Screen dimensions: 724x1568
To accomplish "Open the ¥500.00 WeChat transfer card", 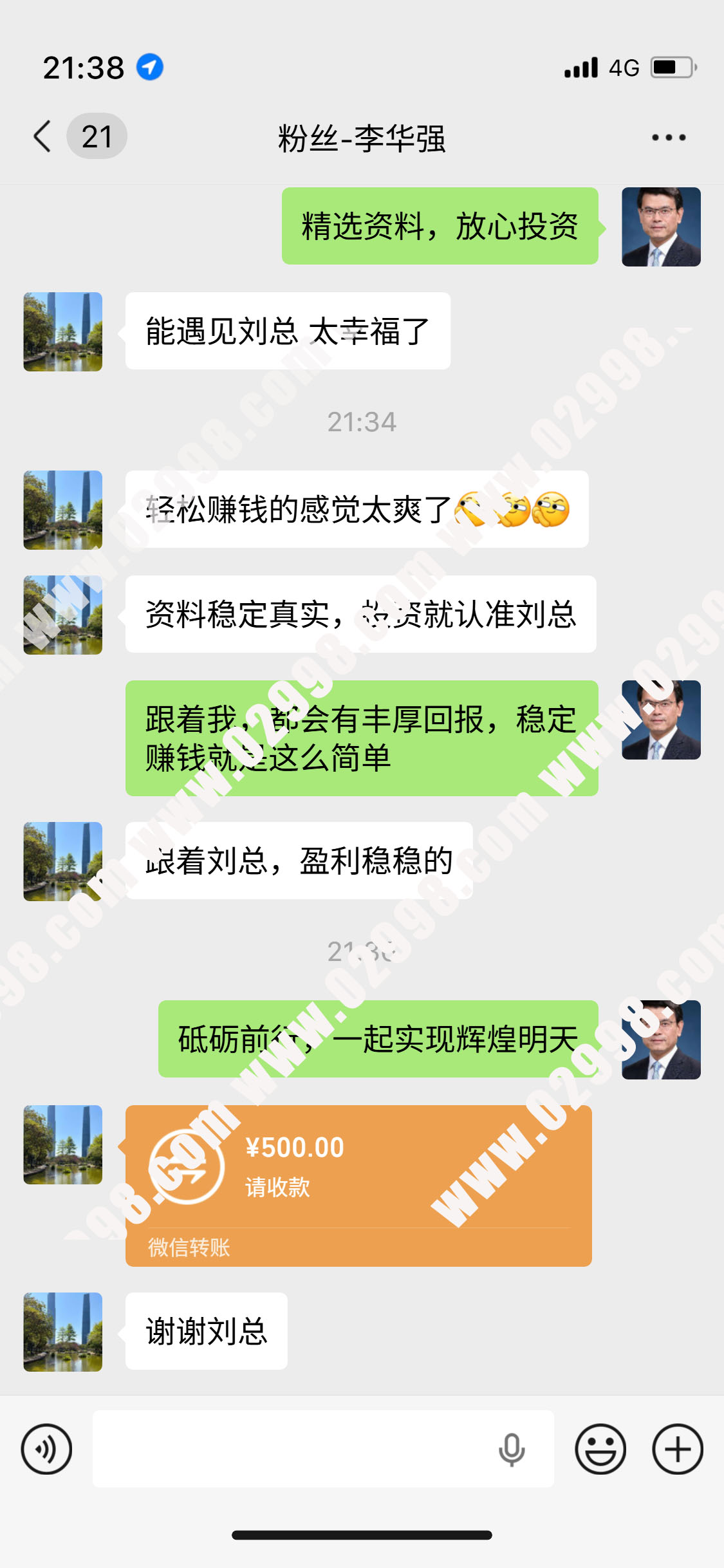I will (x=358, y=1185).
